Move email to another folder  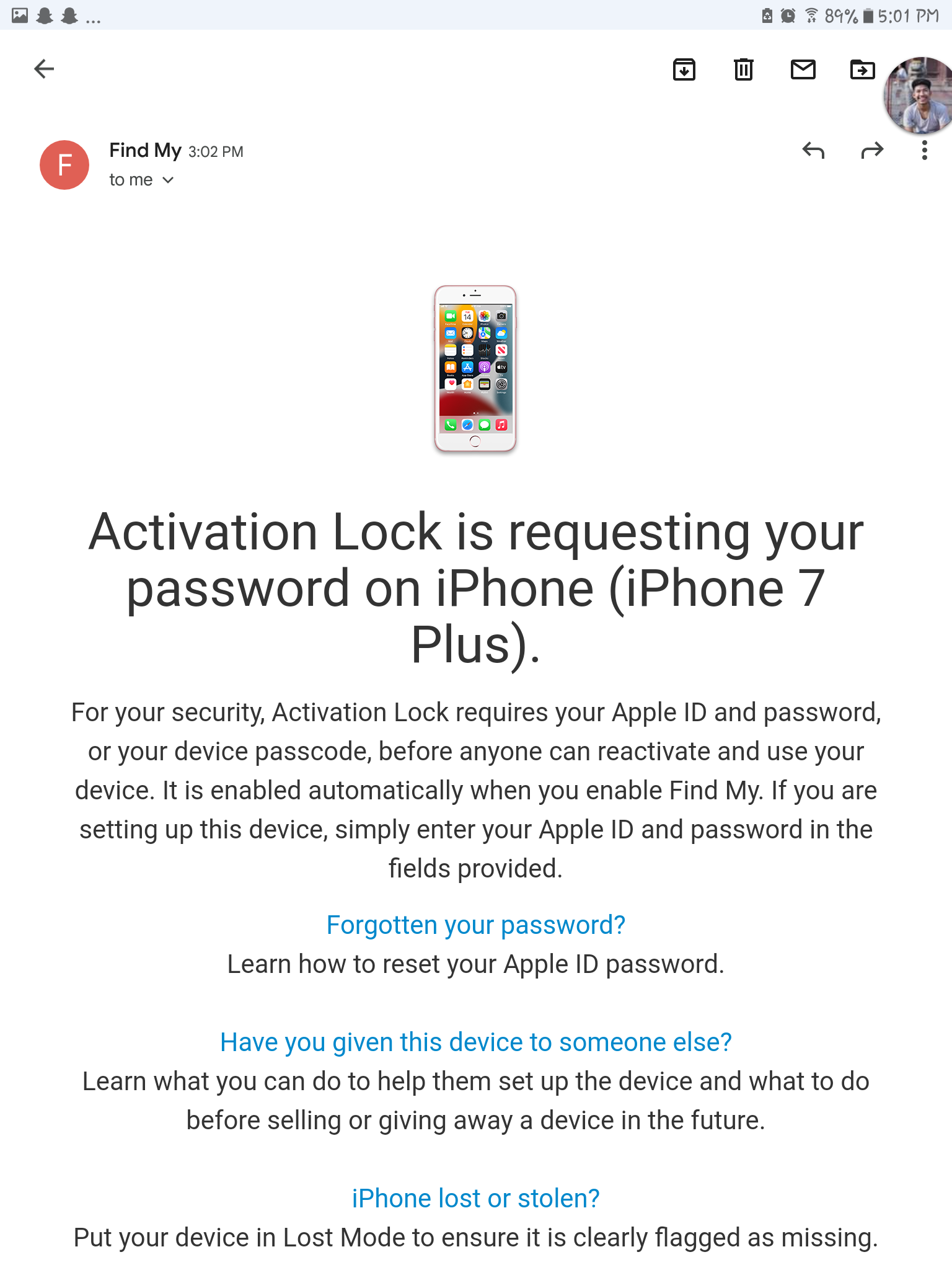[862, 69]
